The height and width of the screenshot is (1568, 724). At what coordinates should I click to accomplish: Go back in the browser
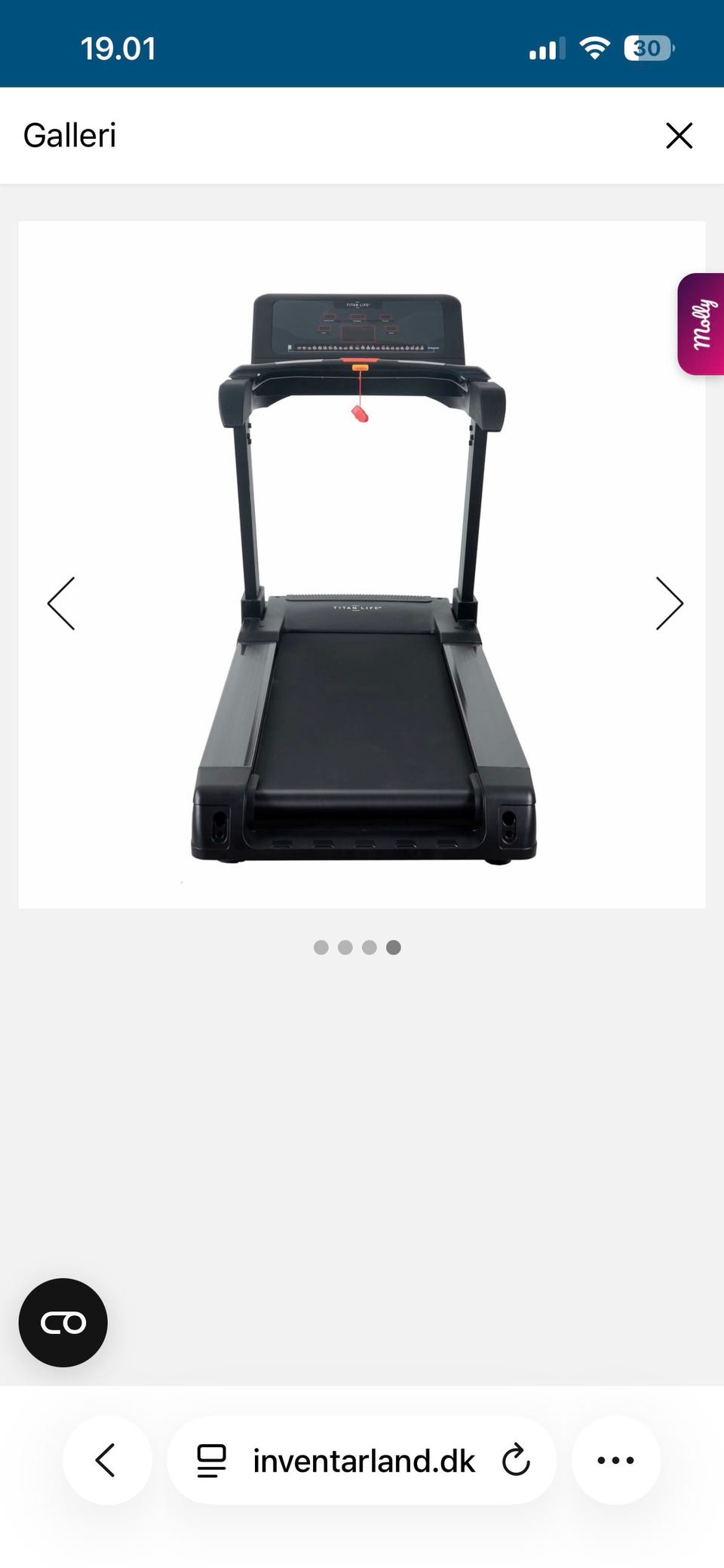106,1459
